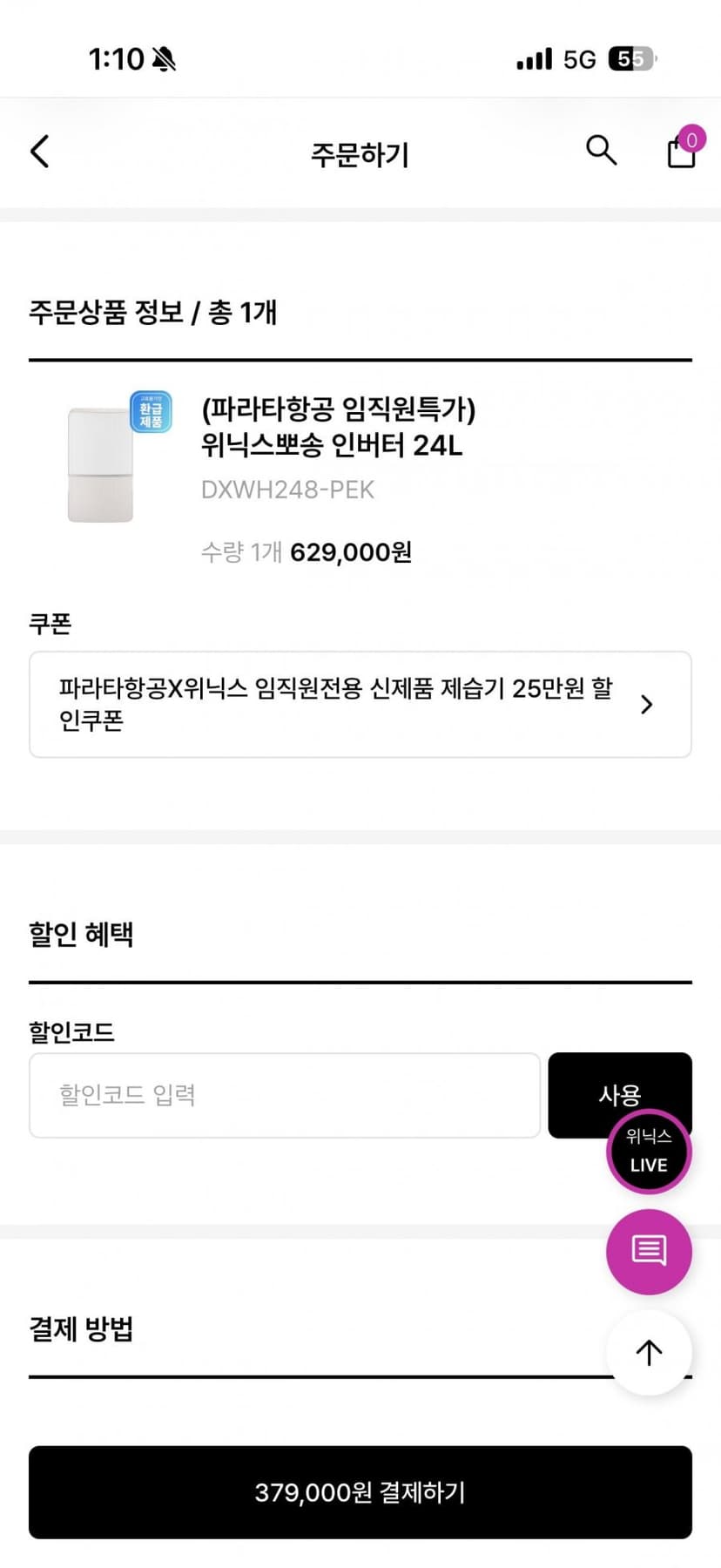Viewport: 721px width, 1568px height.
Task: Tap 379,000원 결제하기 to pay
Action: pyautogui.click(x=360, y=1492)
